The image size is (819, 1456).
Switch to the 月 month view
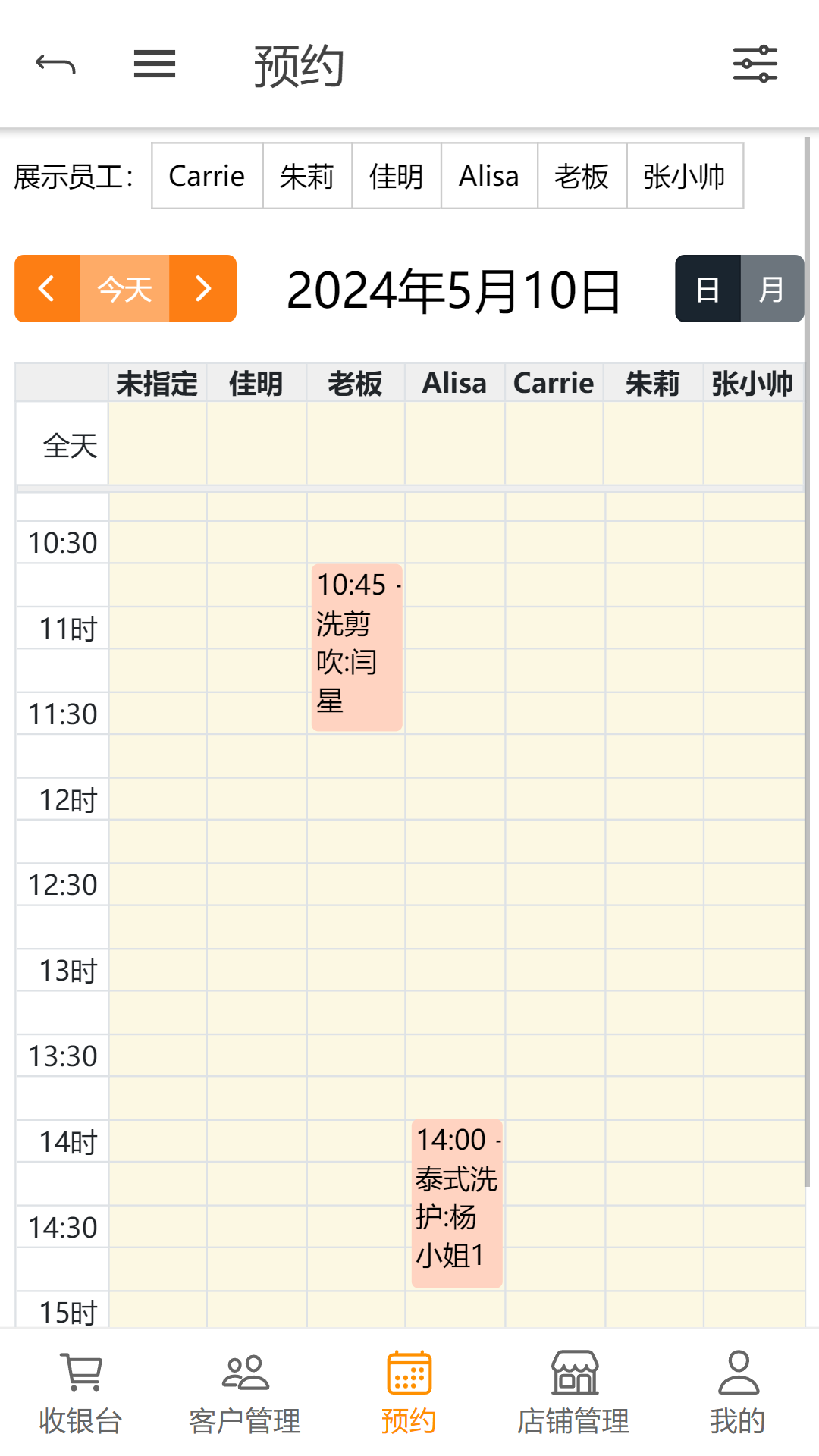pos(772,289)
